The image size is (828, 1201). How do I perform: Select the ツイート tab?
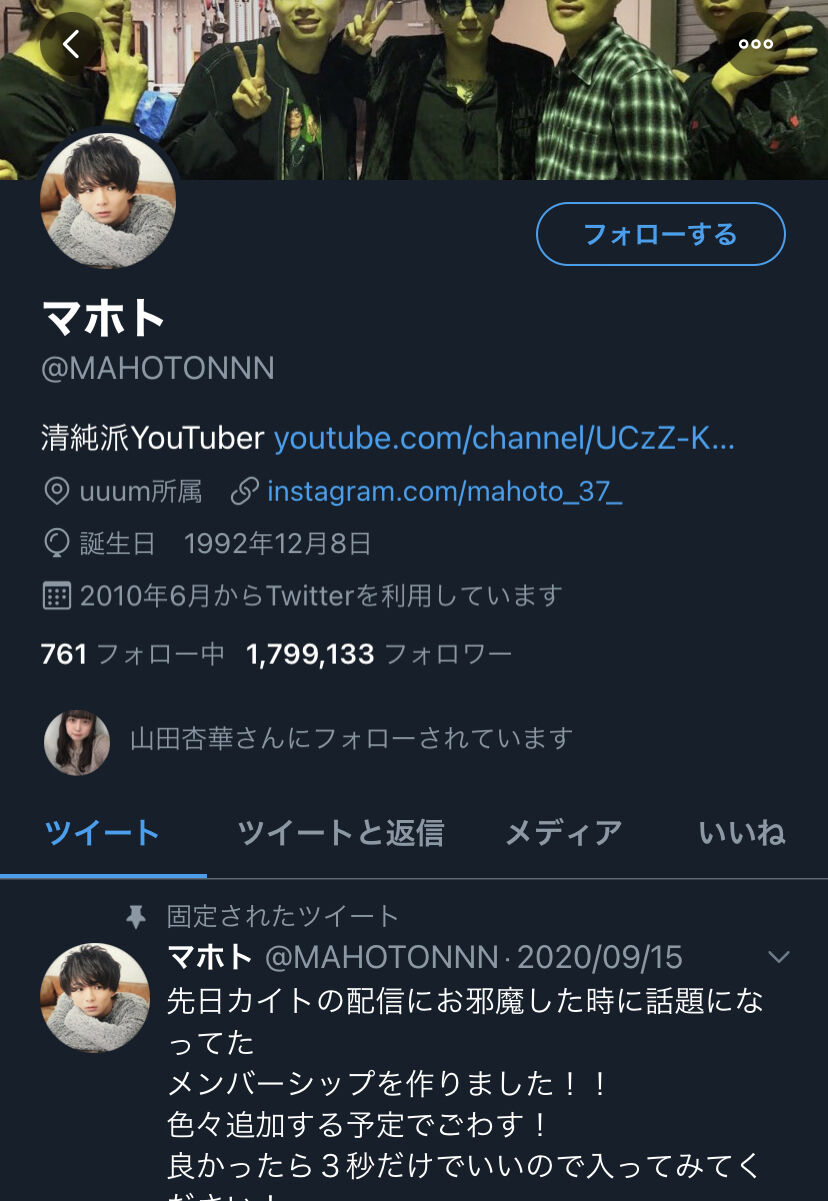(x=103, y=833)
